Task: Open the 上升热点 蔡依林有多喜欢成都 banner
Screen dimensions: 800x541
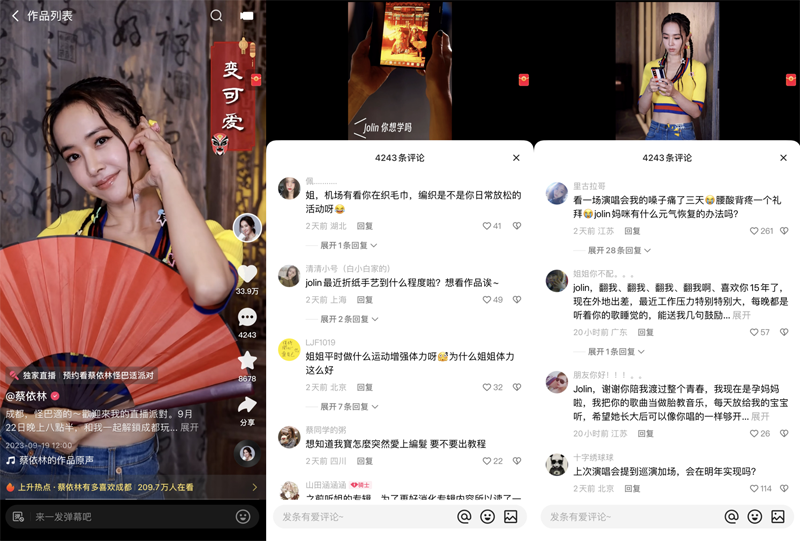Action: tap(130, 487)
